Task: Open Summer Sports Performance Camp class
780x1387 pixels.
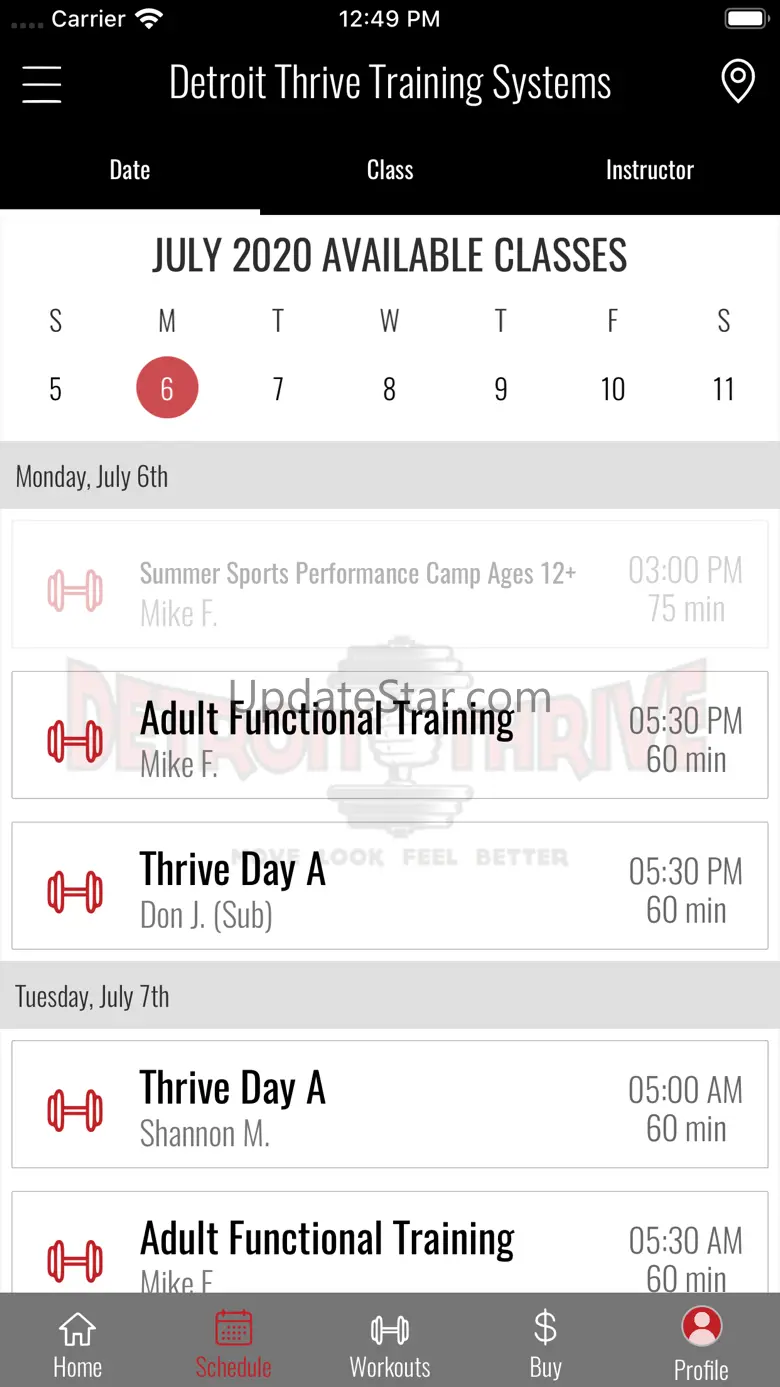Action: [x=390, y=586]
